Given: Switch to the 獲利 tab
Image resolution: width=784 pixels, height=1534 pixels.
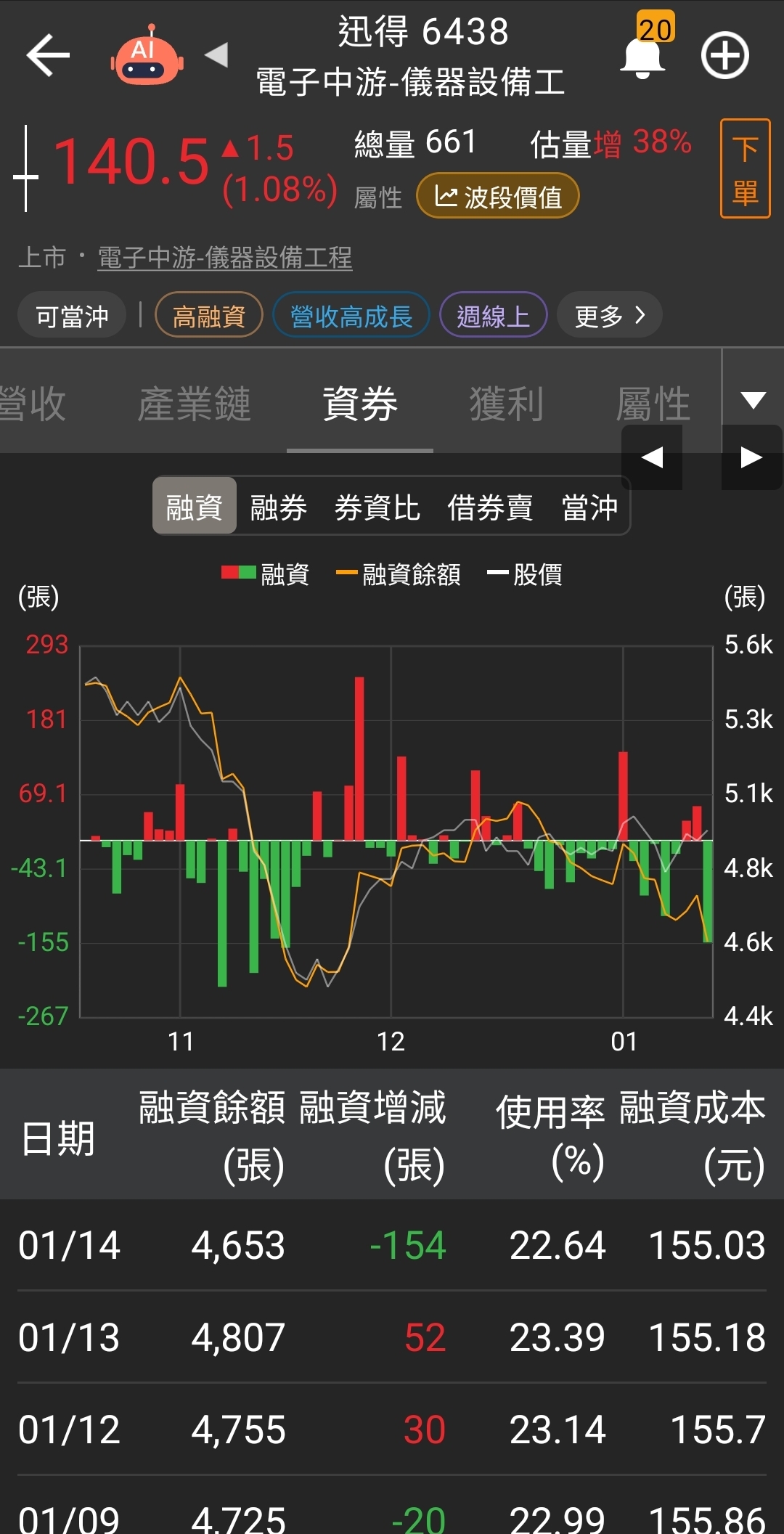Looking at the screenshot, I should click(506, 404).
